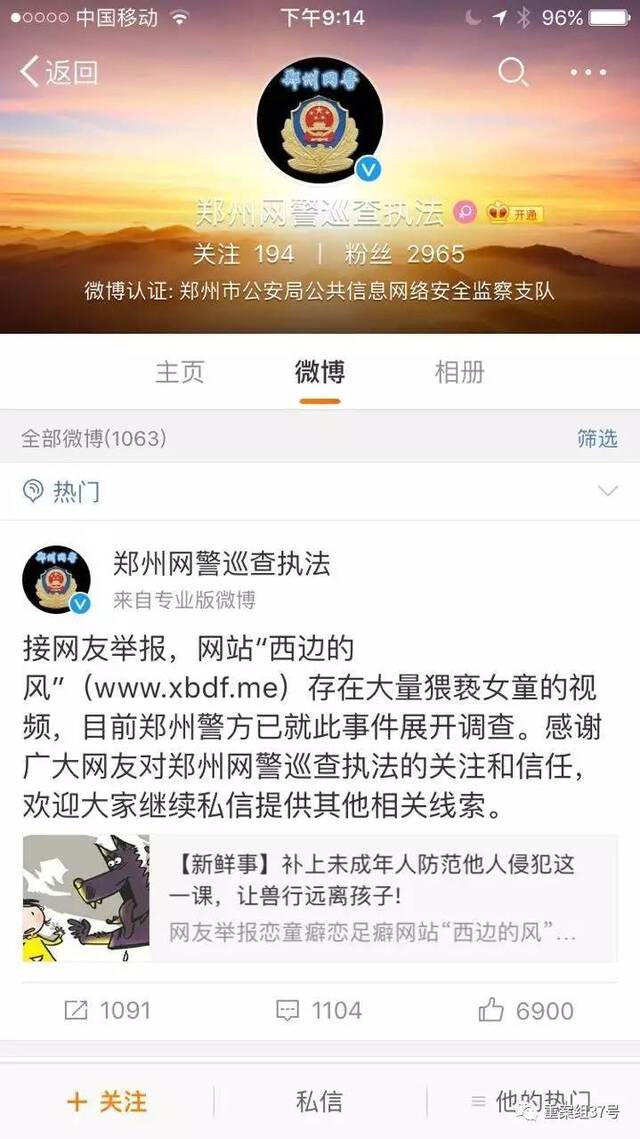Expand the 热门 section chevron
Screen dimensions: 640x1139
[x=607, y=491]
